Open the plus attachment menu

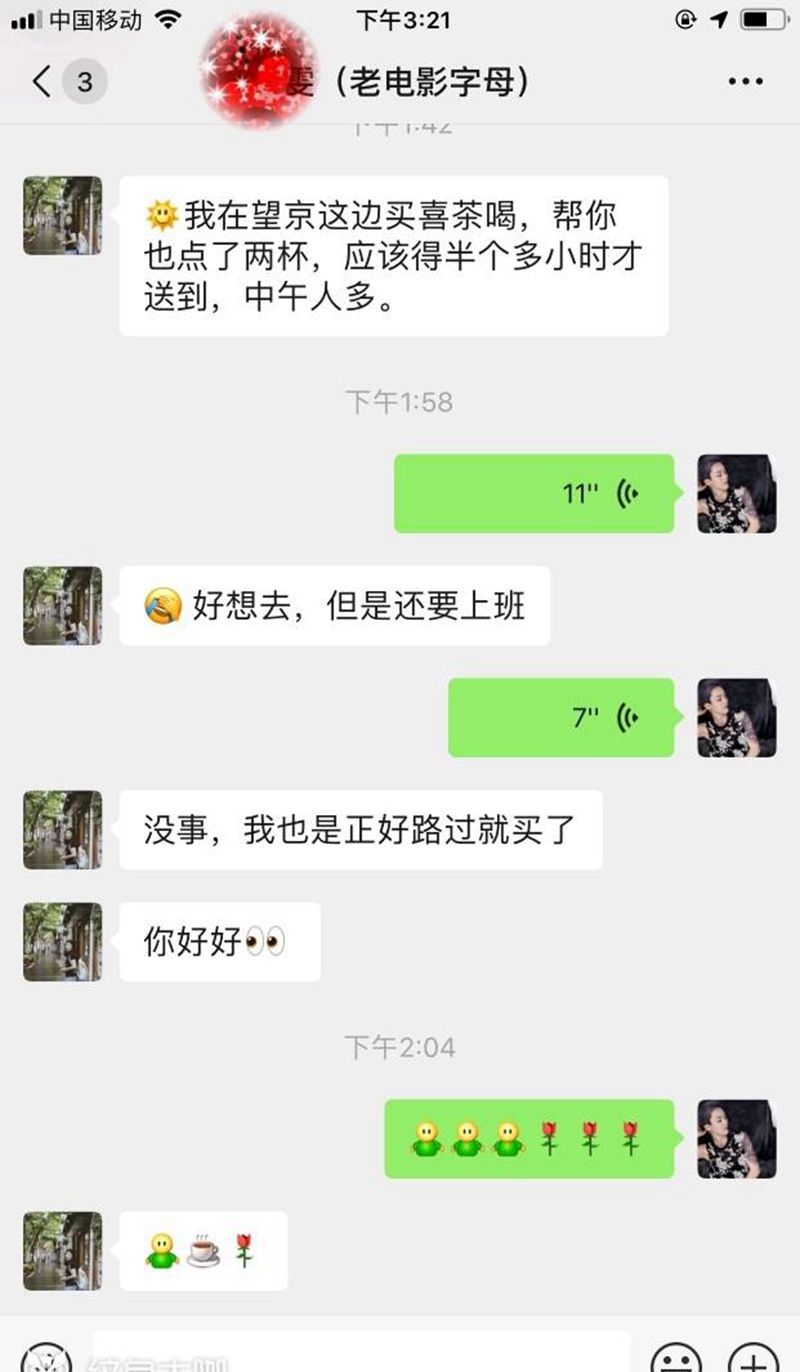click(753, 1360)
